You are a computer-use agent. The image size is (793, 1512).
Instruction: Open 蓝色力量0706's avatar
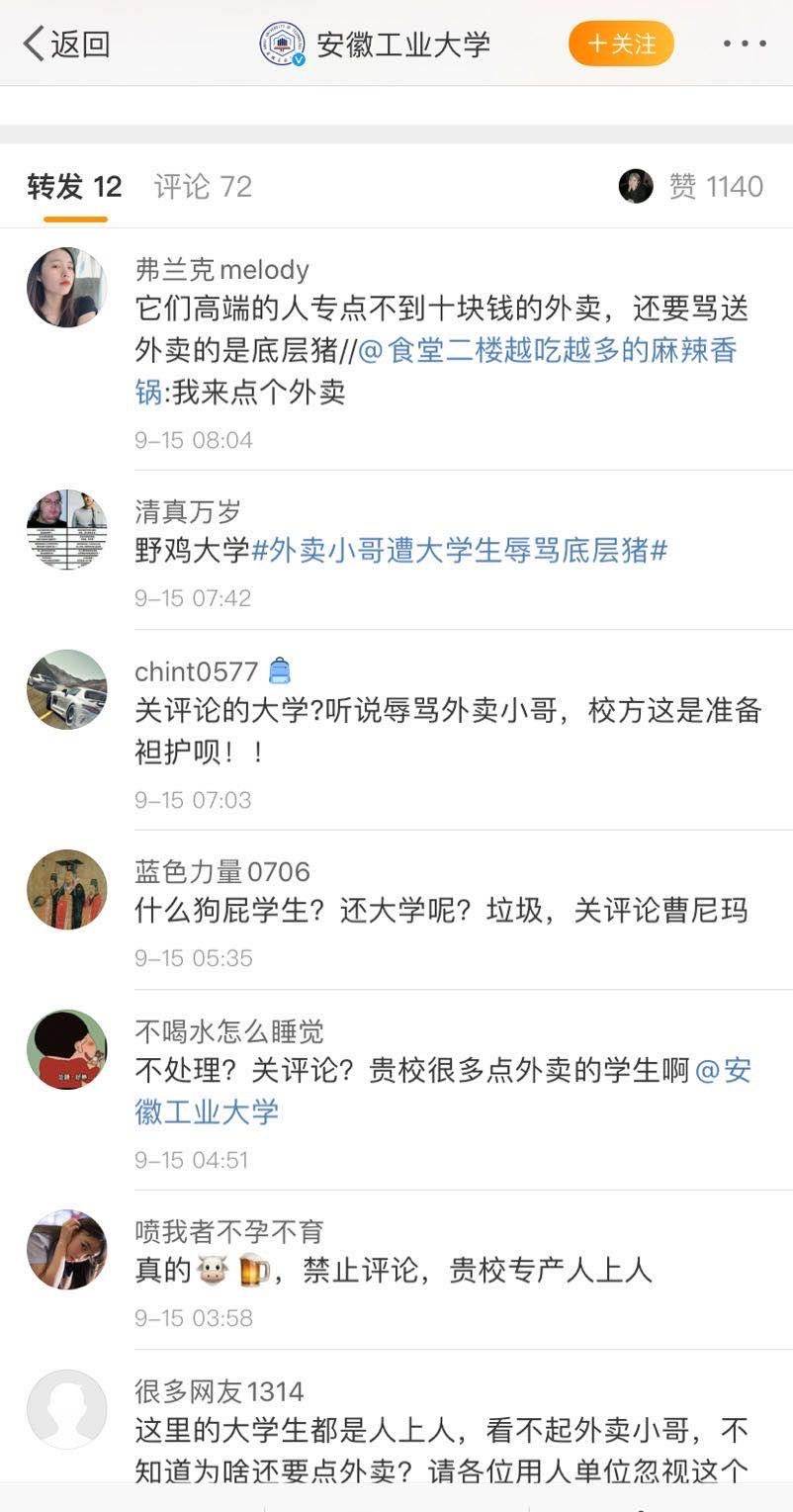(x=66, y=889)
